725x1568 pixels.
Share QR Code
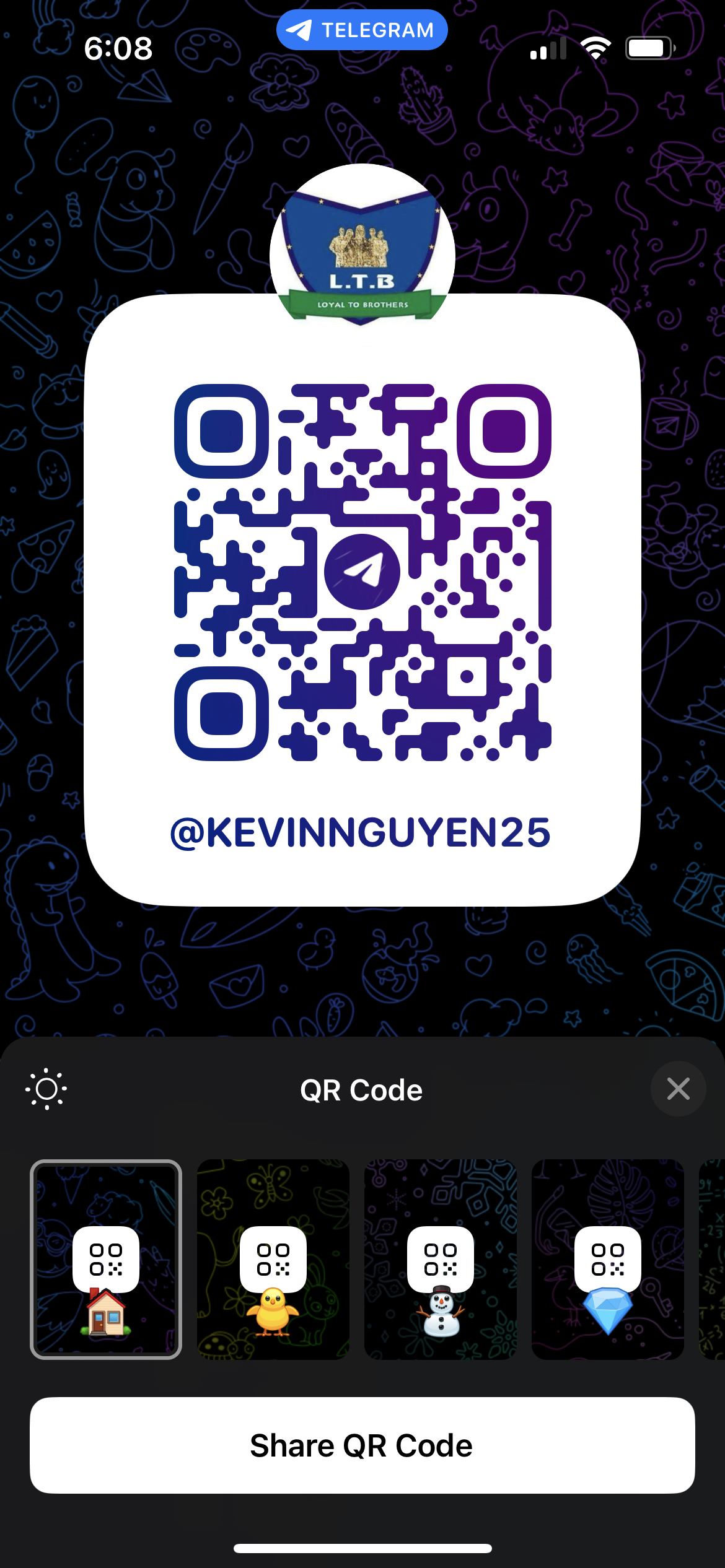point(362,1445)
